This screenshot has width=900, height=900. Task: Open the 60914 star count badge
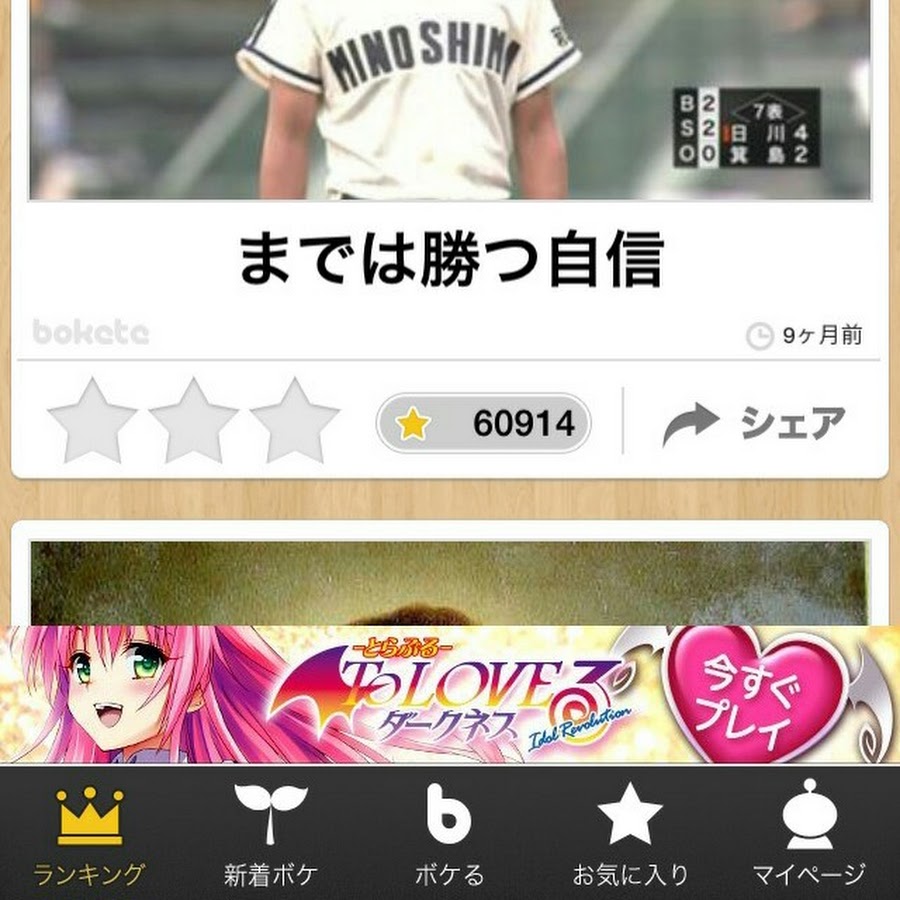483,424
